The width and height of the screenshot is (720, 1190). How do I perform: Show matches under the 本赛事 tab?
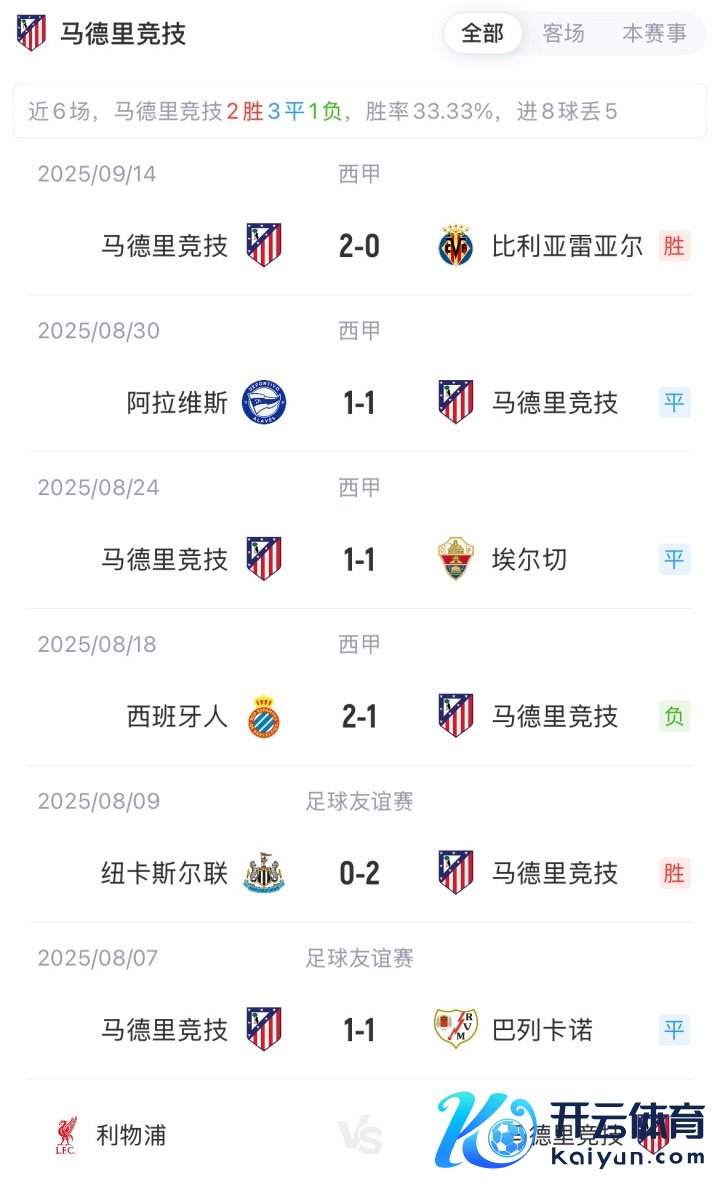[x=654, y=34]
